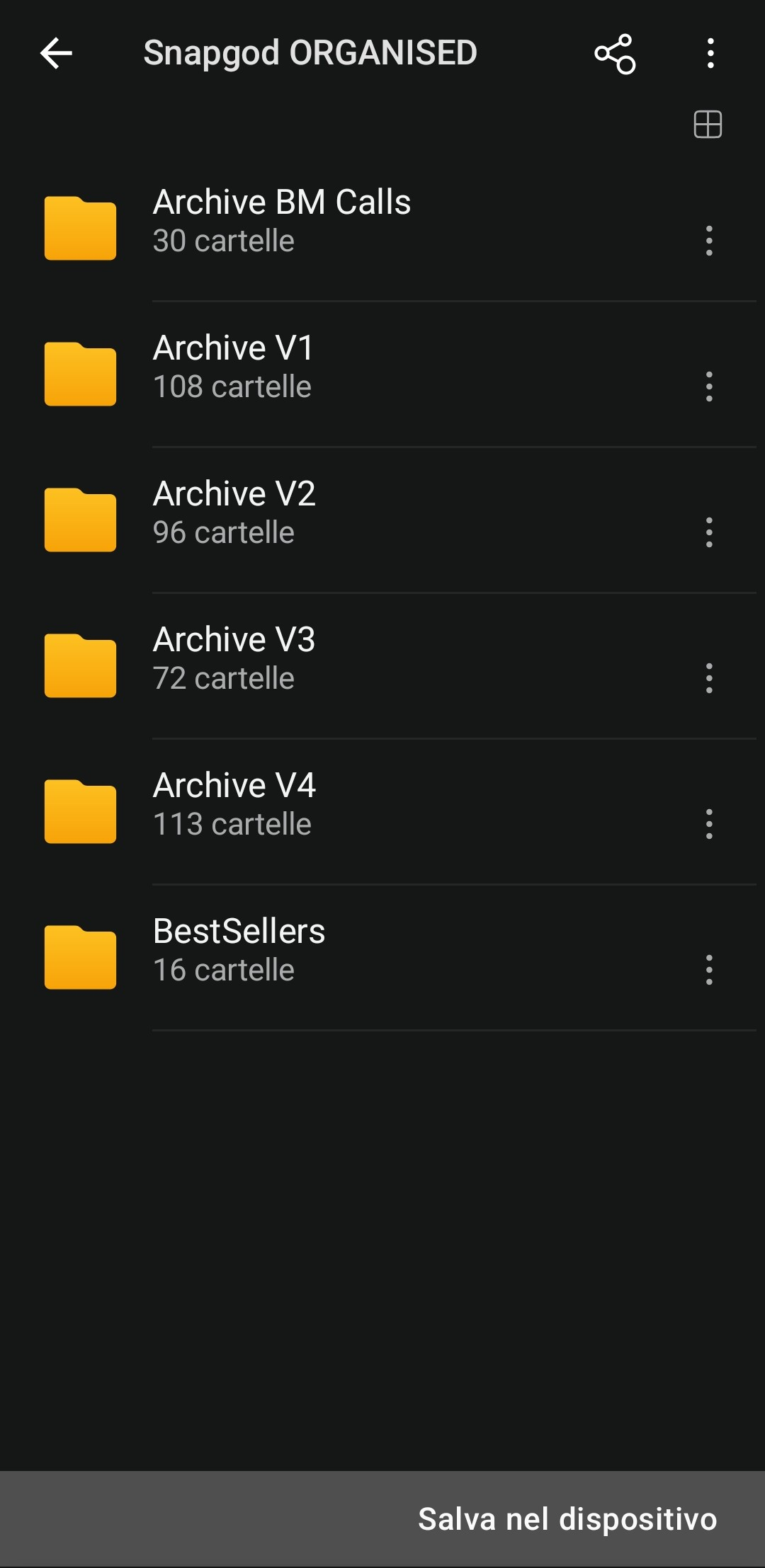Viewport: 765px width, 1568px height.
Task: Switch to grid view layout
Action: coord(708,125)
